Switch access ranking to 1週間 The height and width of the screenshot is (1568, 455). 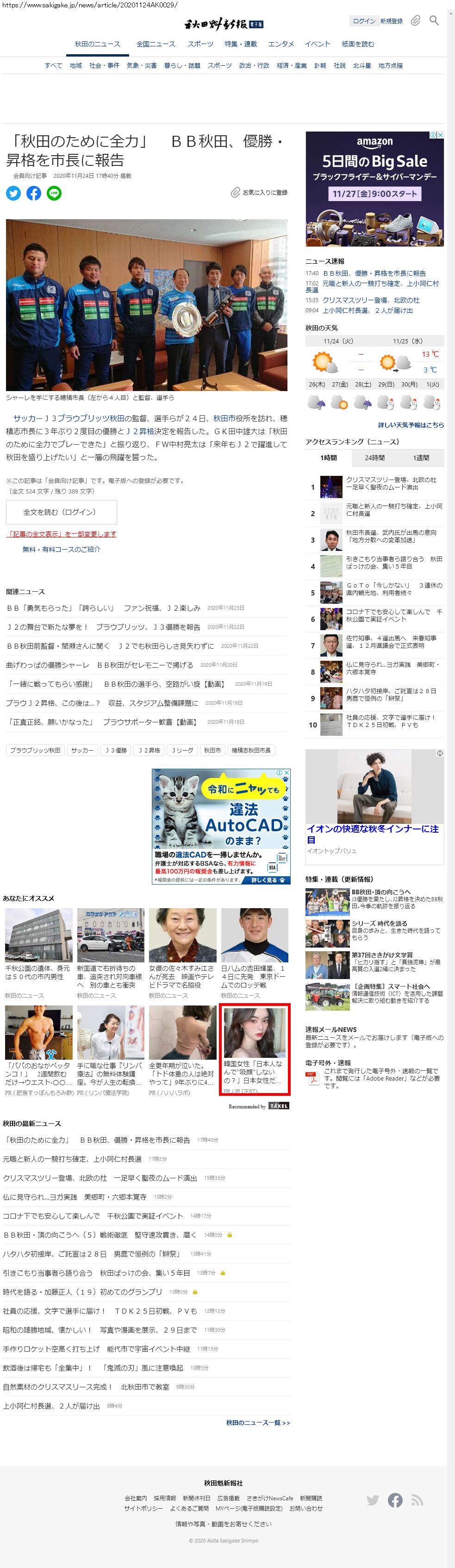pyautogui.click(x=421, y=458)
